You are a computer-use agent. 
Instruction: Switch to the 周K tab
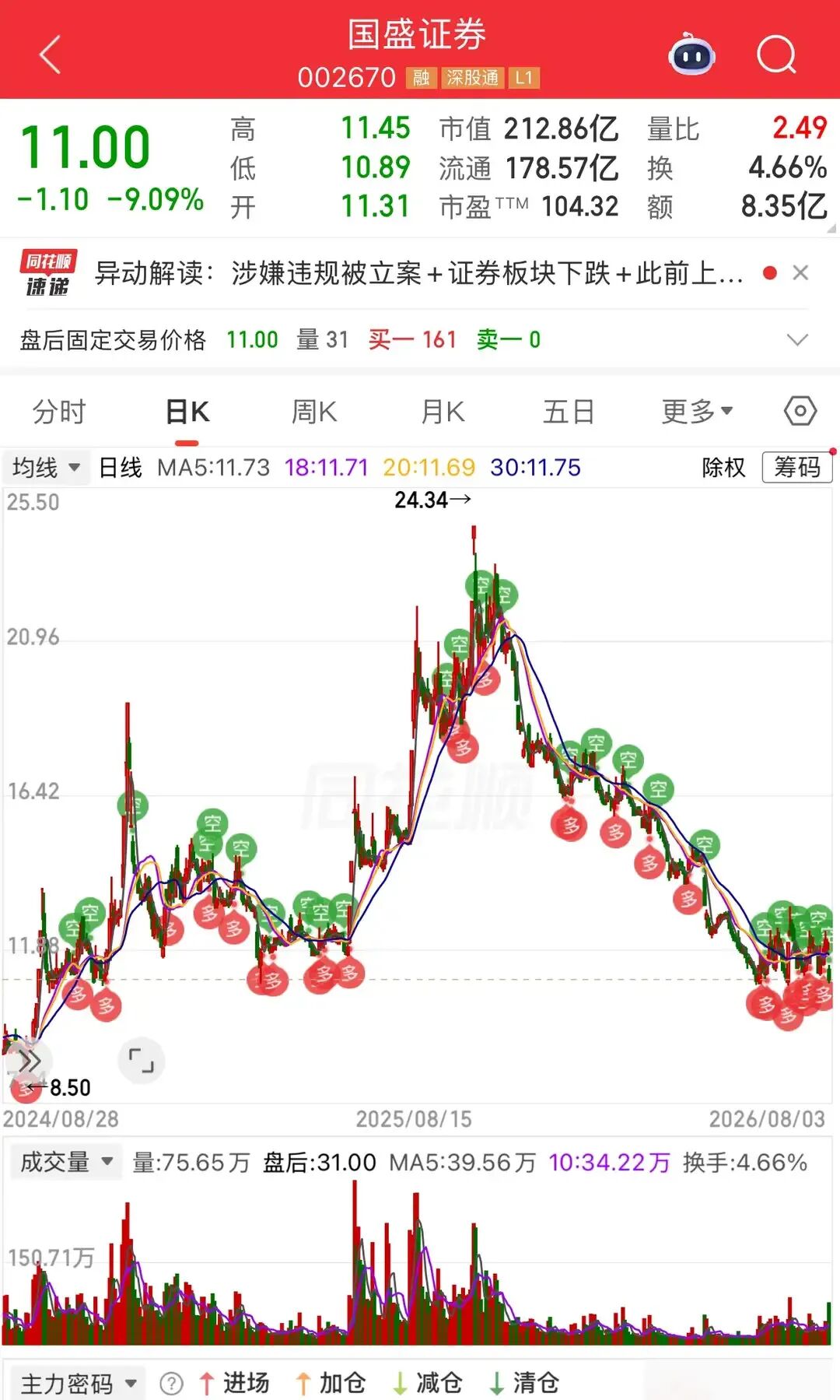coord(314,412)
